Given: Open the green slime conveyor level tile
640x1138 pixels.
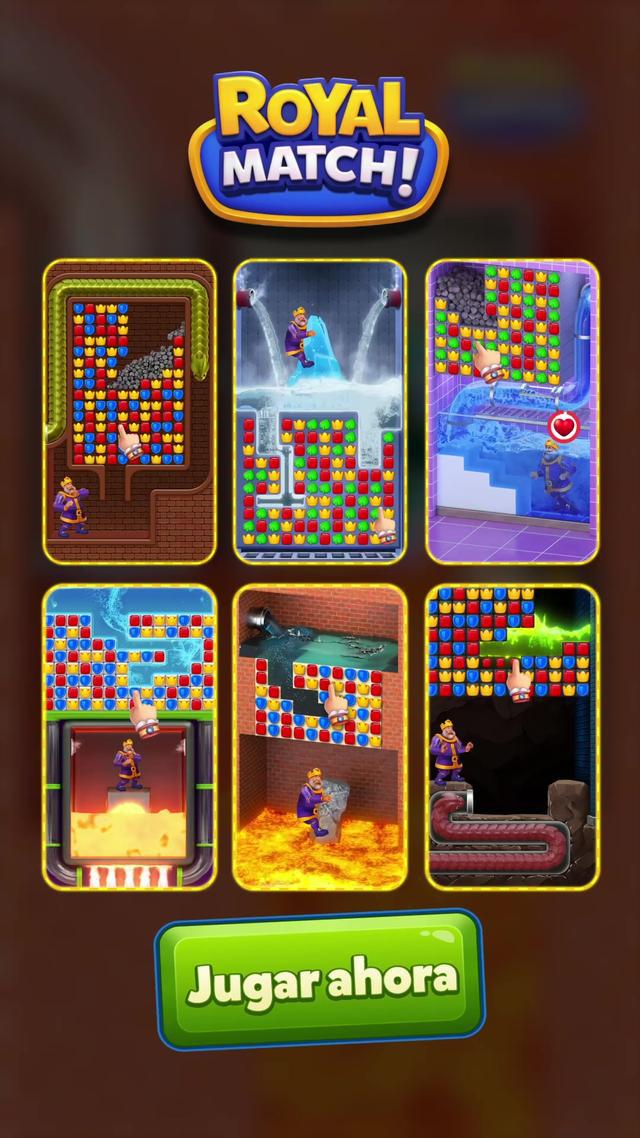Looking at the screenshot, I should point(512,737).
